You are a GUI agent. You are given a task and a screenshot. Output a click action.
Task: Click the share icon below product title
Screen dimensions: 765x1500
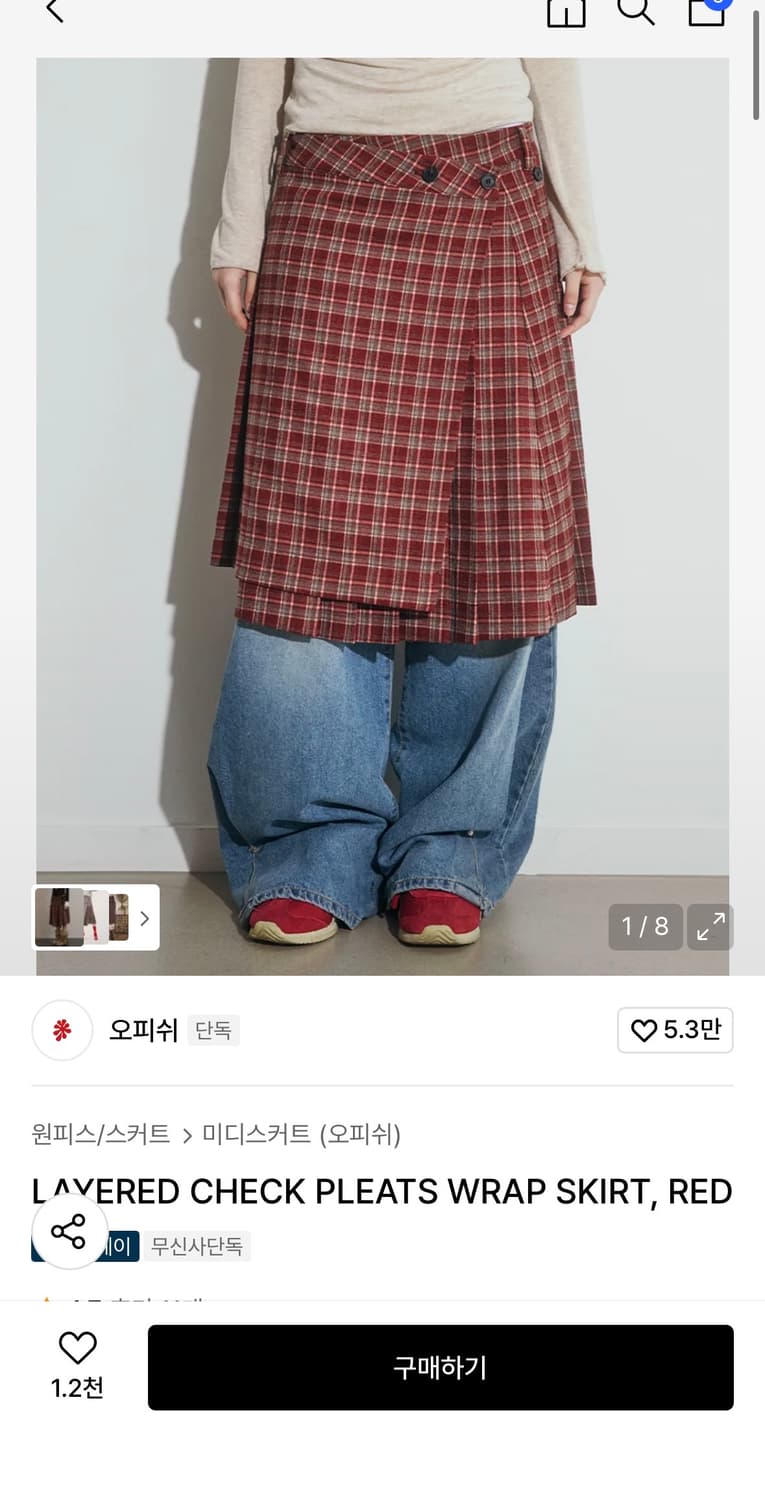(x=68, y=1233)
